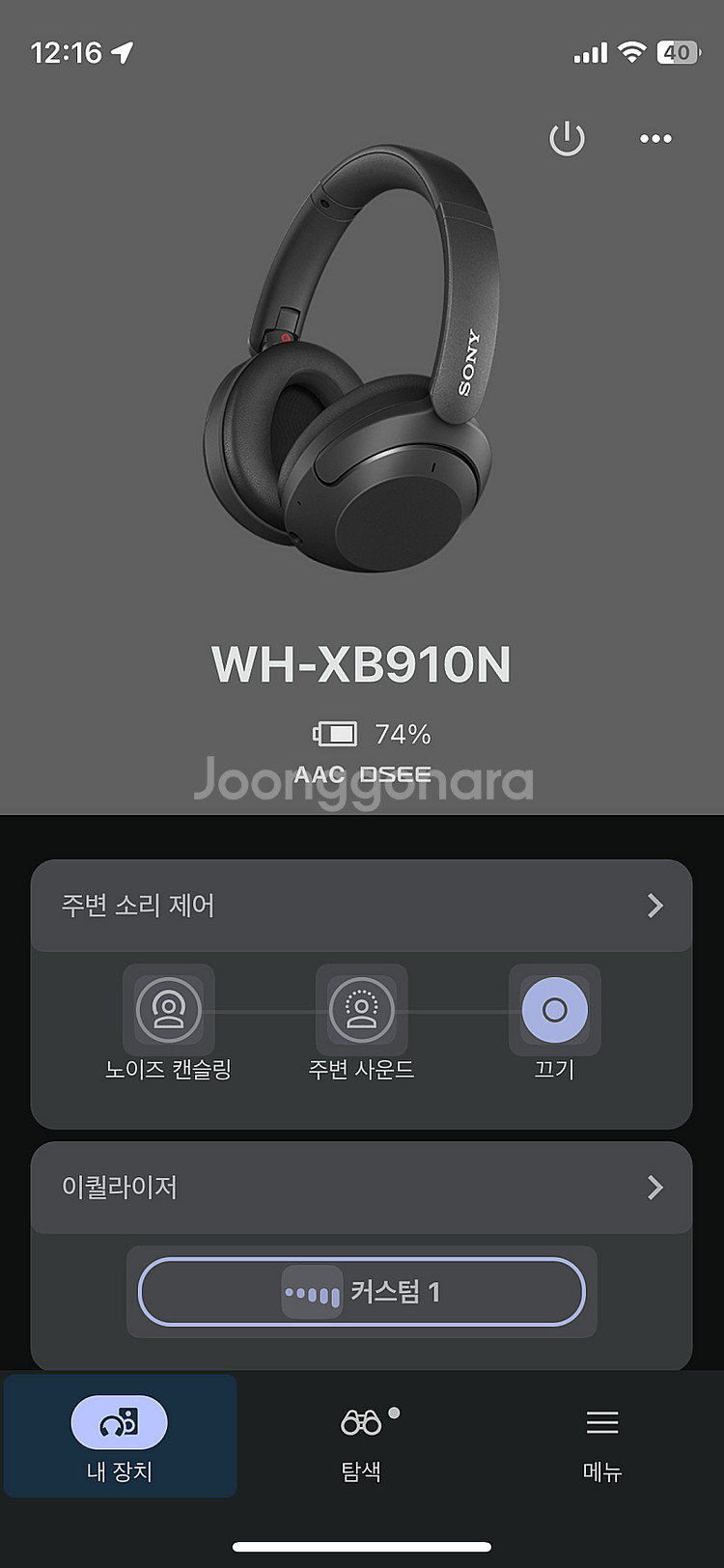Click the equalizer bars inside 커스텀 1
724x1568 pixels.
pos(311,1292)
